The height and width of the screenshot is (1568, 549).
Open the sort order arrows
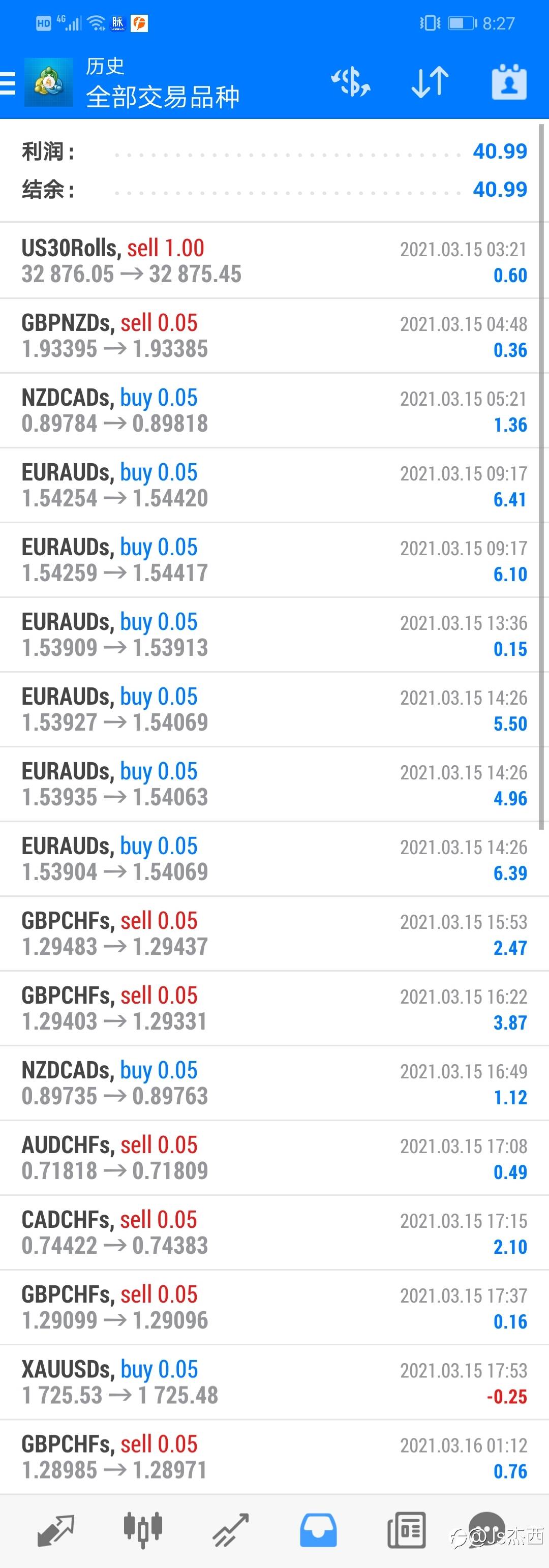click(x=430, y=82)
